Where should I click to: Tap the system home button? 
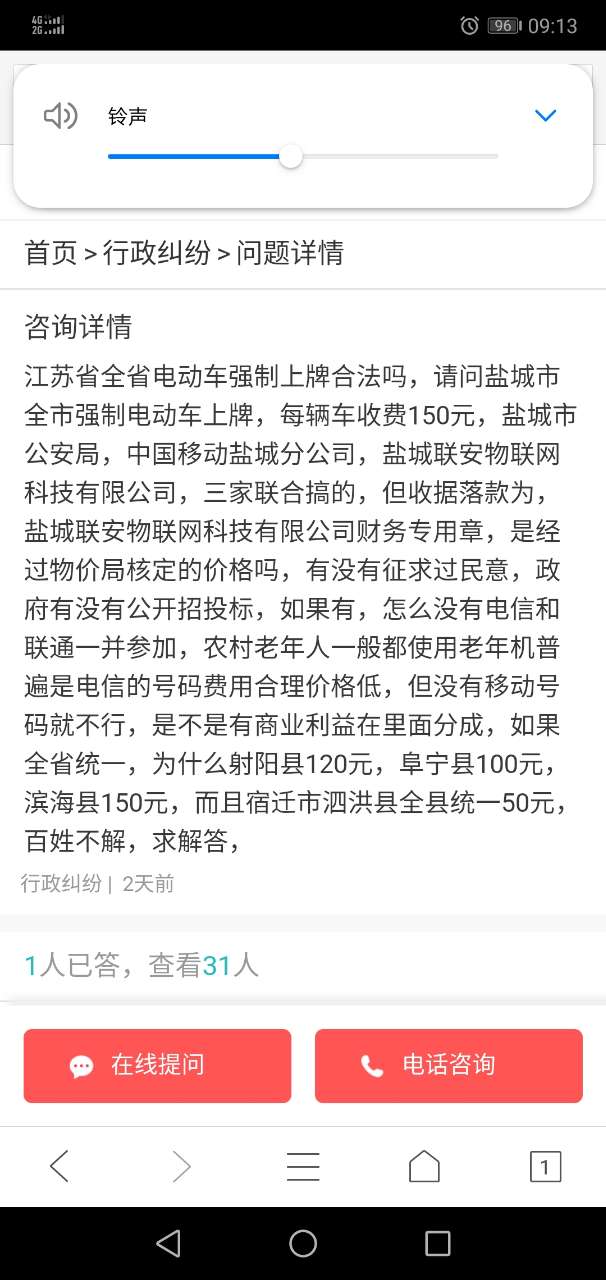[x=303, y=1243]
